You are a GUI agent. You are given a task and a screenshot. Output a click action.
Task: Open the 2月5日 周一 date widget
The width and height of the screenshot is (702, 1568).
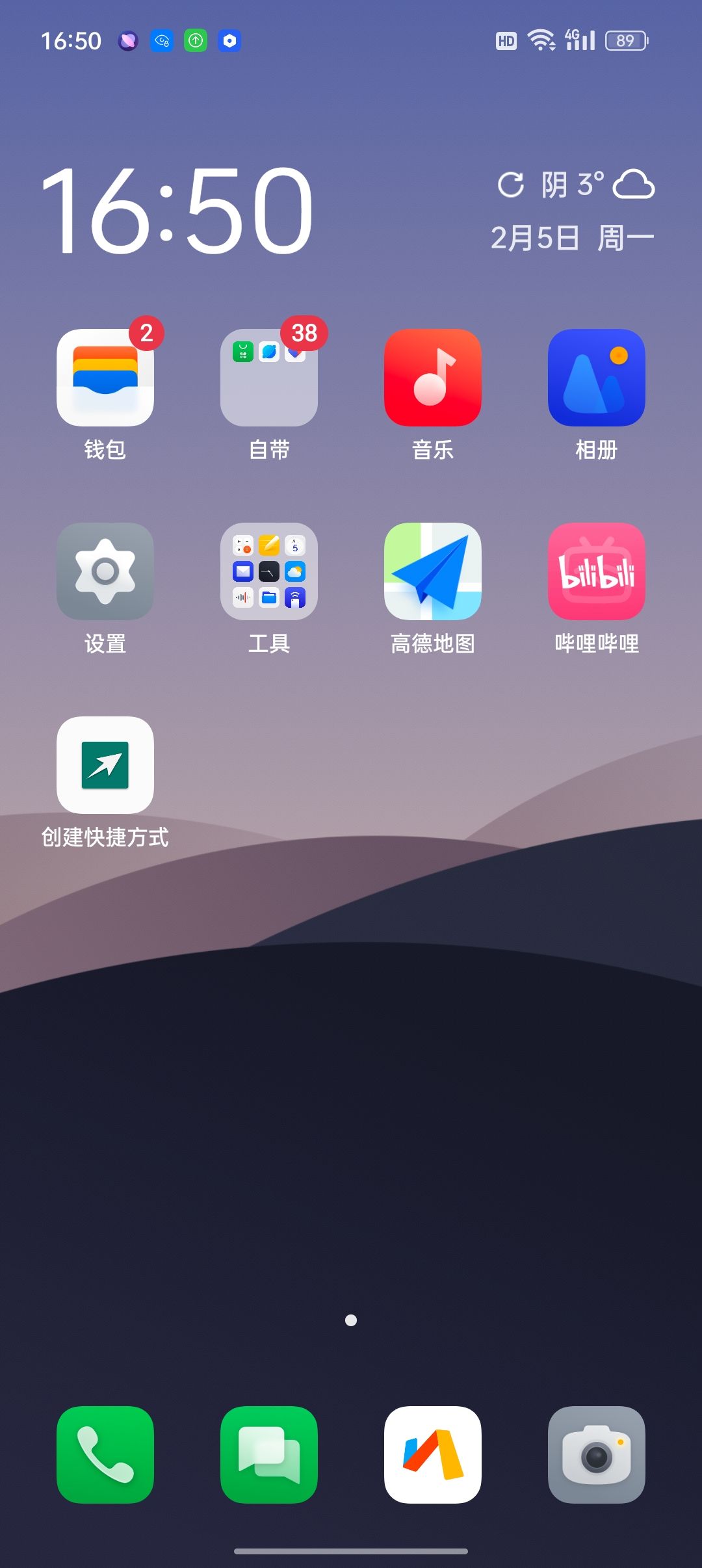tap(572, 238)
